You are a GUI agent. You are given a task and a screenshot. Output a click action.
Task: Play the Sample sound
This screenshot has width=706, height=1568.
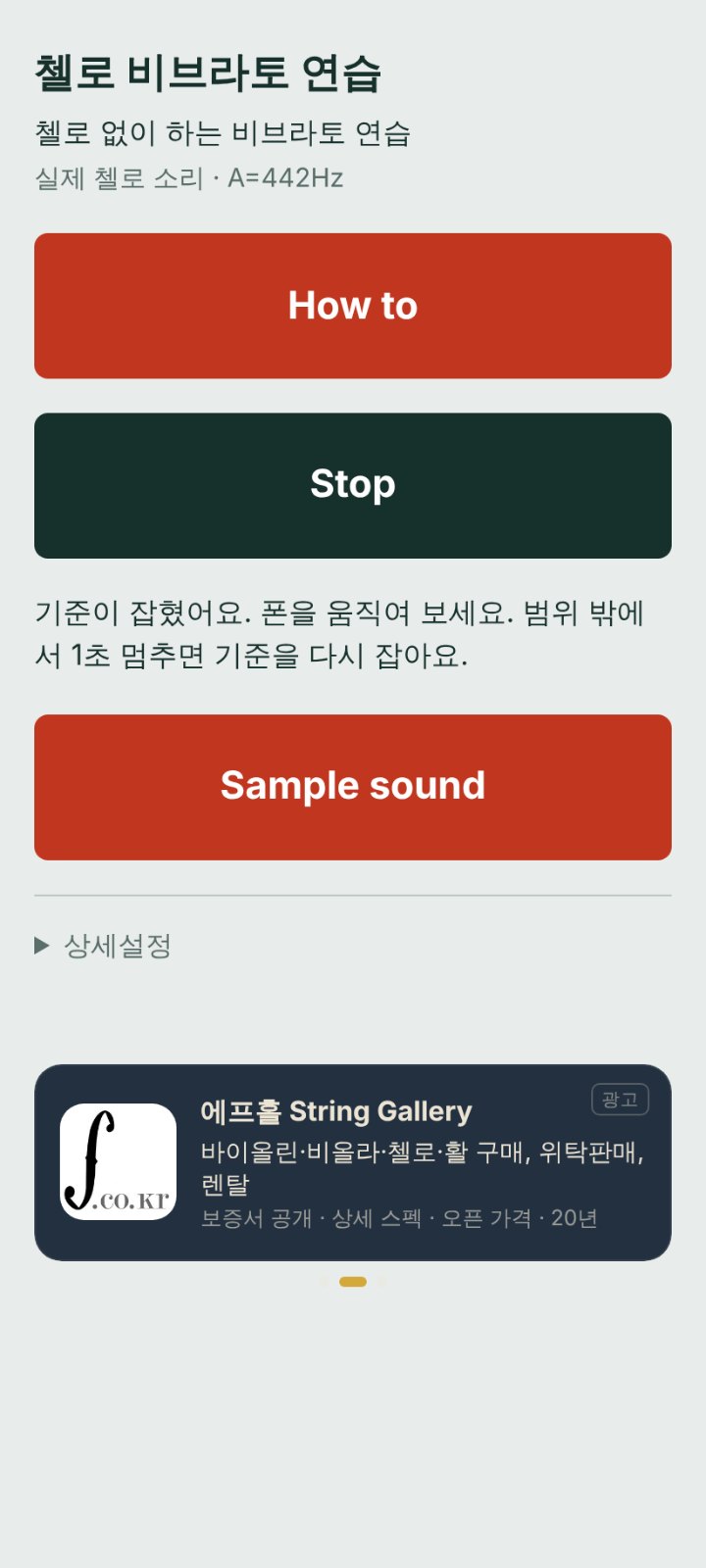(353, 787)
